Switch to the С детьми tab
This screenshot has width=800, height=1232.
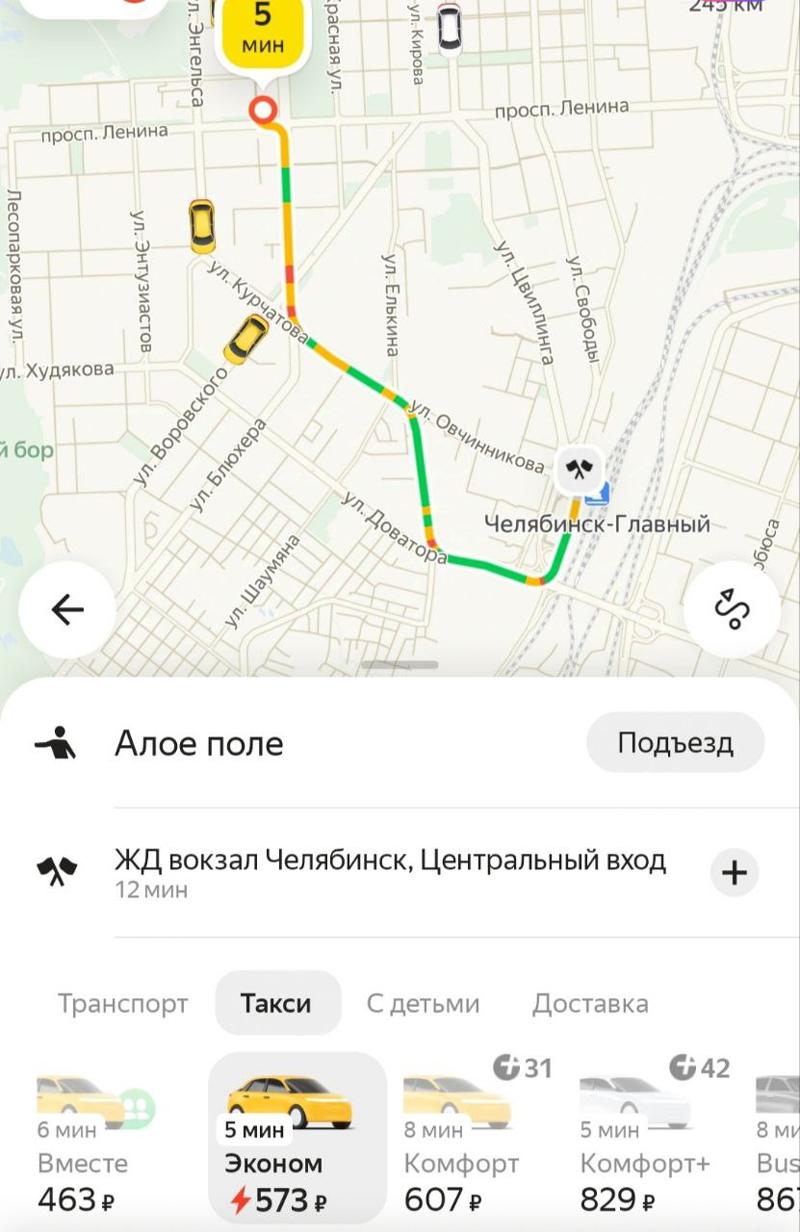tap(423, 1004)
